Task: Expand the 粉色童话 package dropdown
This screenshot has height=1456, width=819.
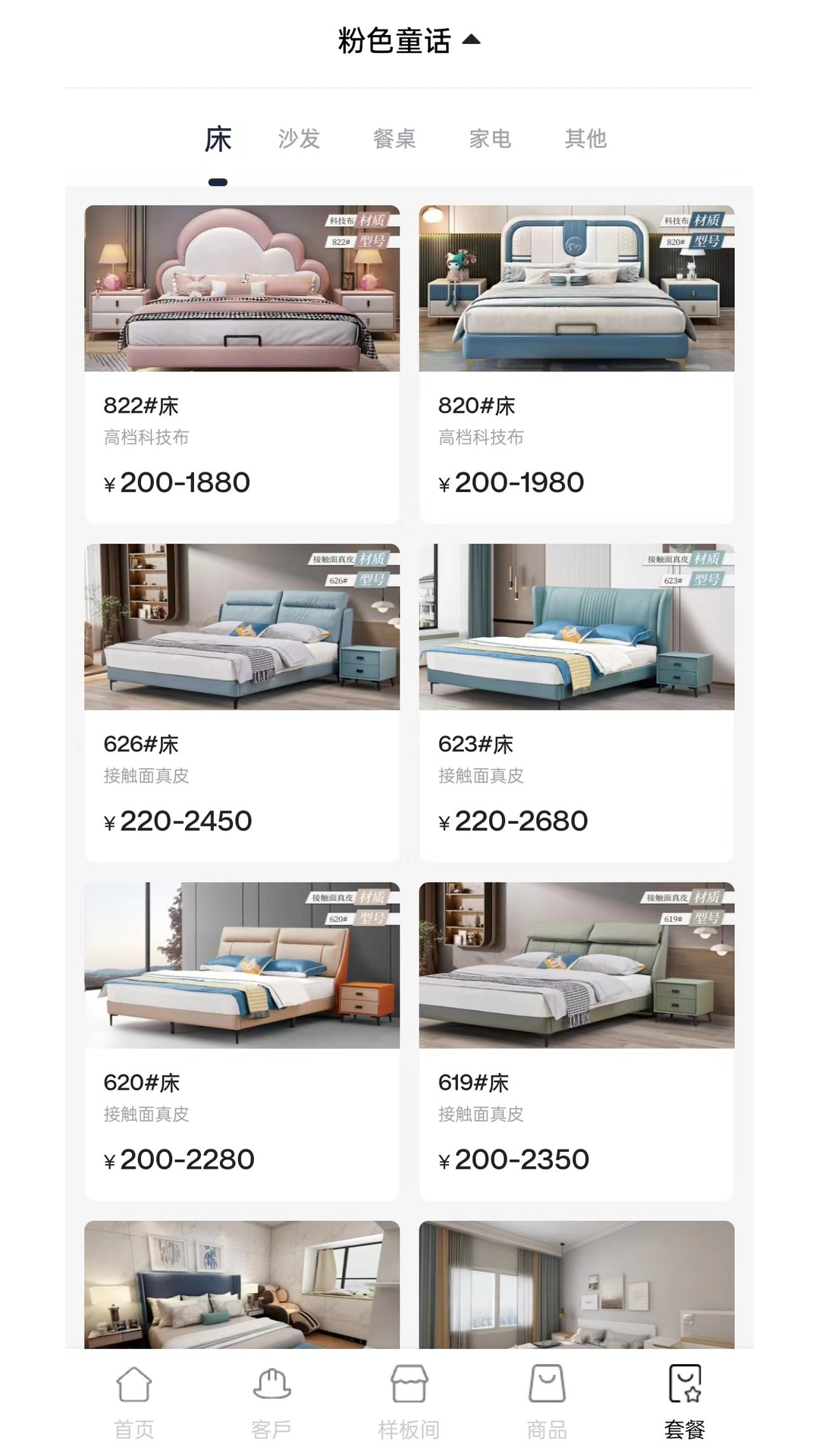Action: pyautogui.click(x=408, y=41)
